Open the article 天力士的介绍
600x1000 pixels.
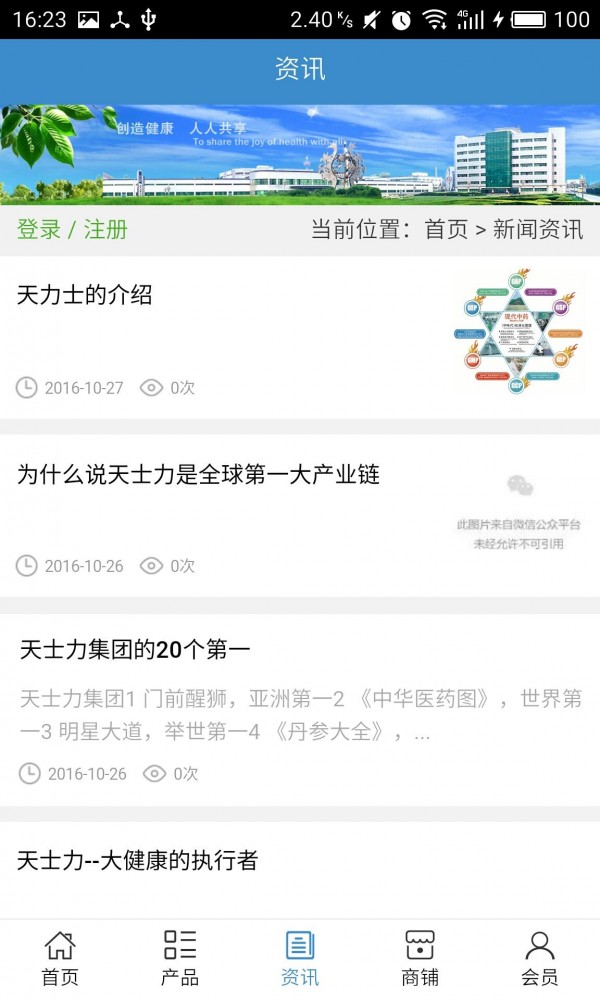pos(85,295)
